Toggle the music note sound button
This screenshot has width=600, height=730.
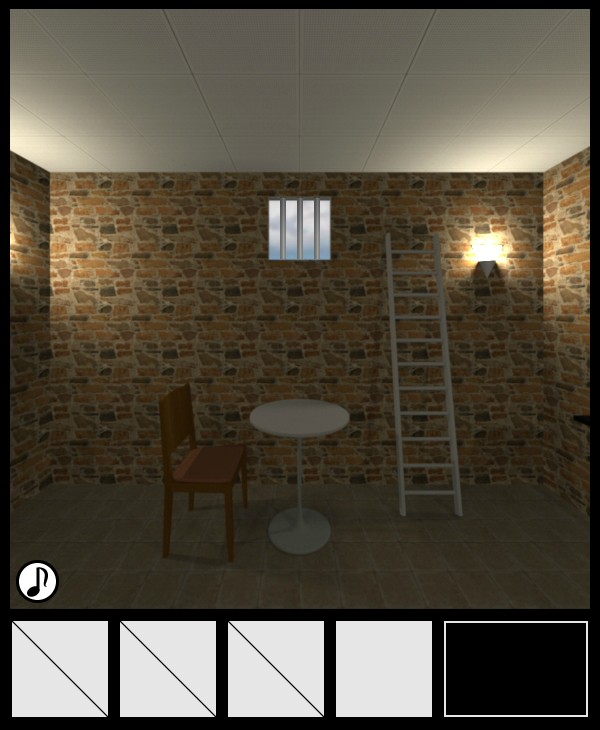pyautogui.click(x=38, y=581)
